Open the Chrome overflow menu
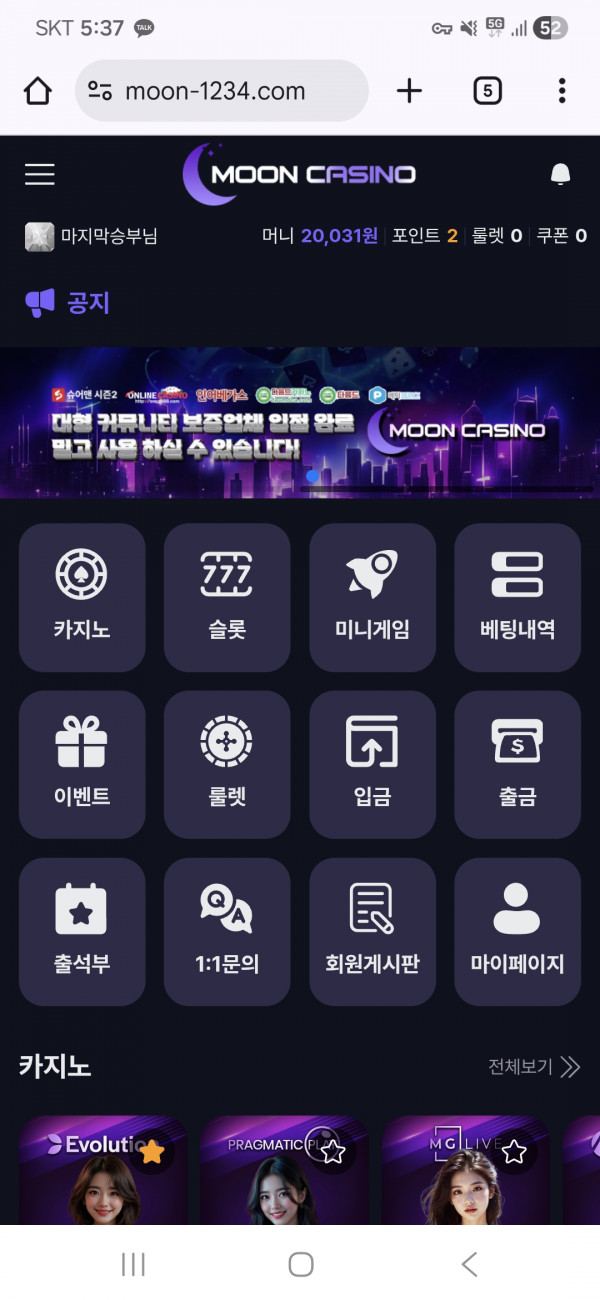The image size is (600, 1300). click(562, 91)
